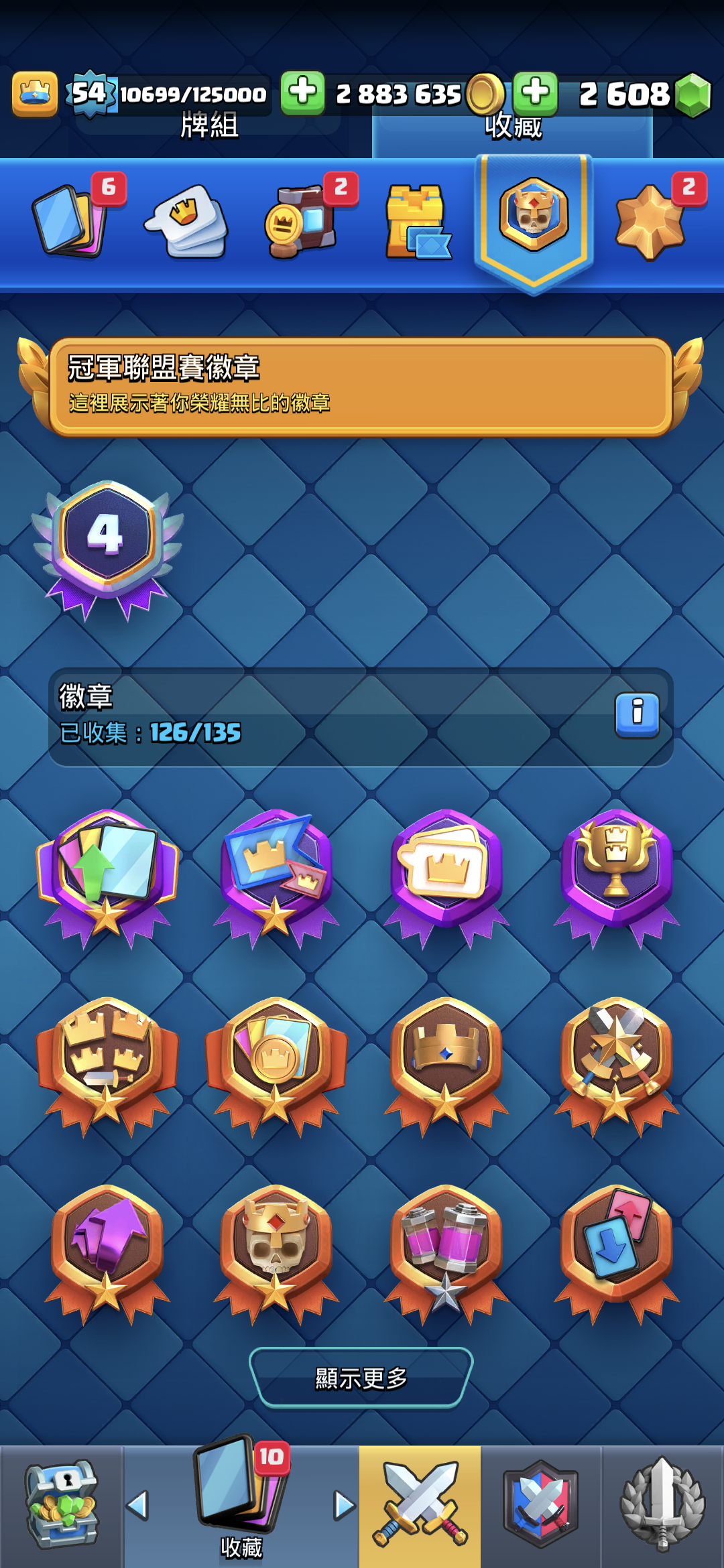The height and width of the screenshot is (1568, 724).
Task: Open the purple arrow badge
Action: [107, 1246]
